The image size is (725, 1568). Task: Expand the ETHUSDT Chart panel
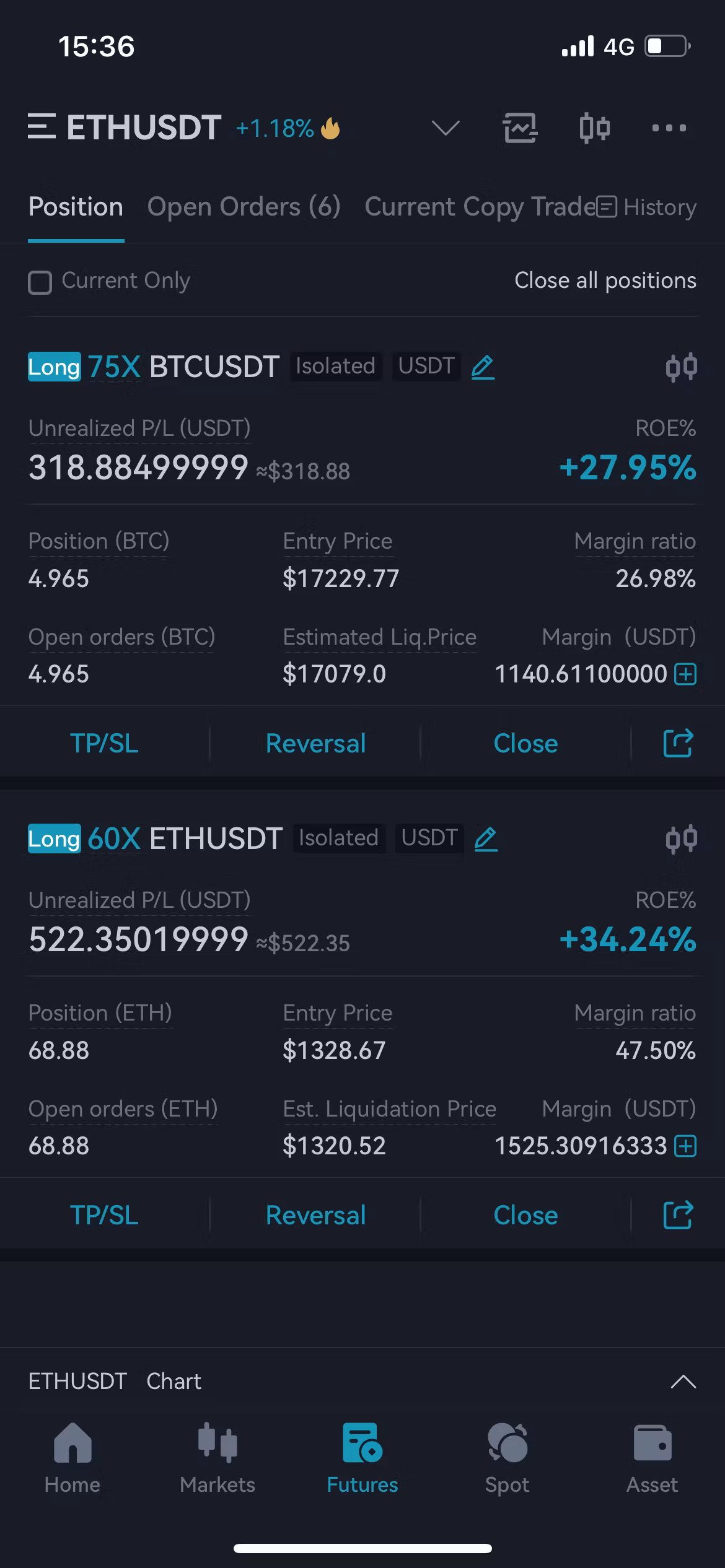click(683, 1382)
